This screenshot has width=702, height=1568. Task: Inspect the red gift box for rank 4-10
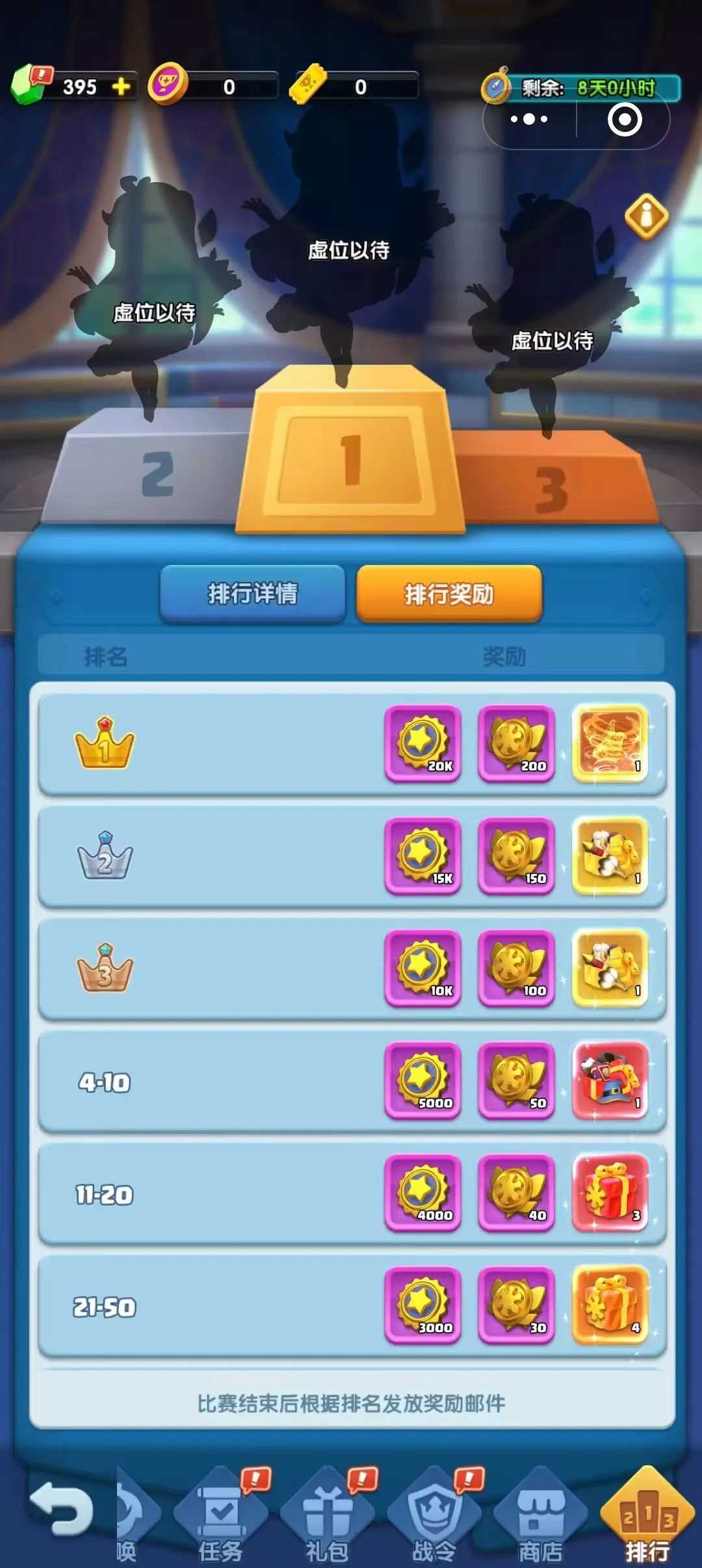(x=610, y=1080)
